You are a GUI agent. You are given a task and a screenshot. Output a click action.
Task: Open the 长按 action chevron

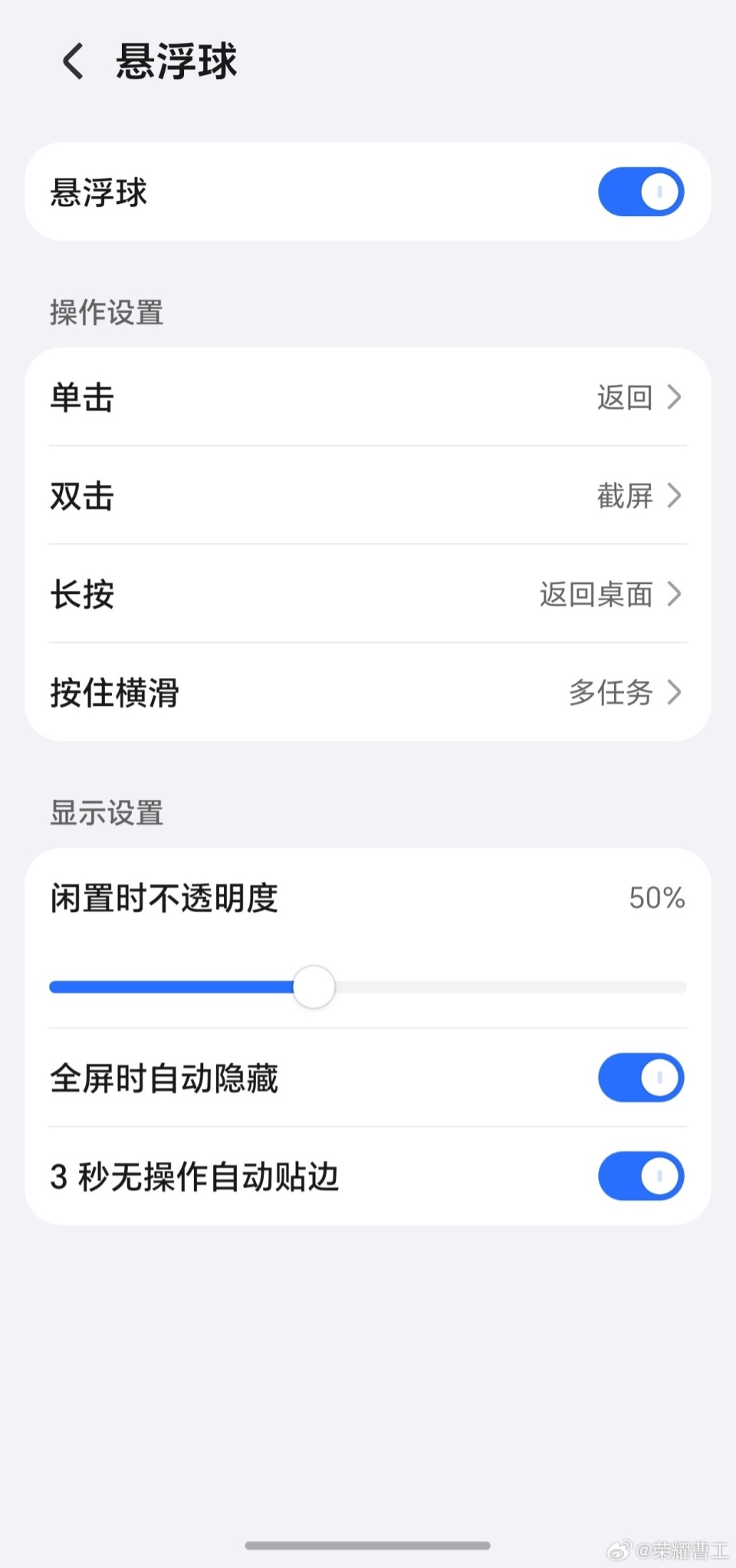[x=675, y=595]
